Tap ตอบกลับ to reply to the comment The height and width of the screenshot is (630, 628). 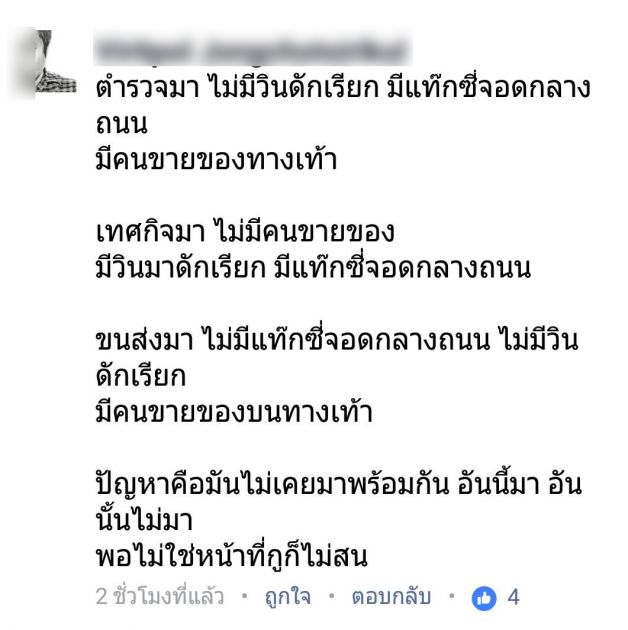pos(390,597)
